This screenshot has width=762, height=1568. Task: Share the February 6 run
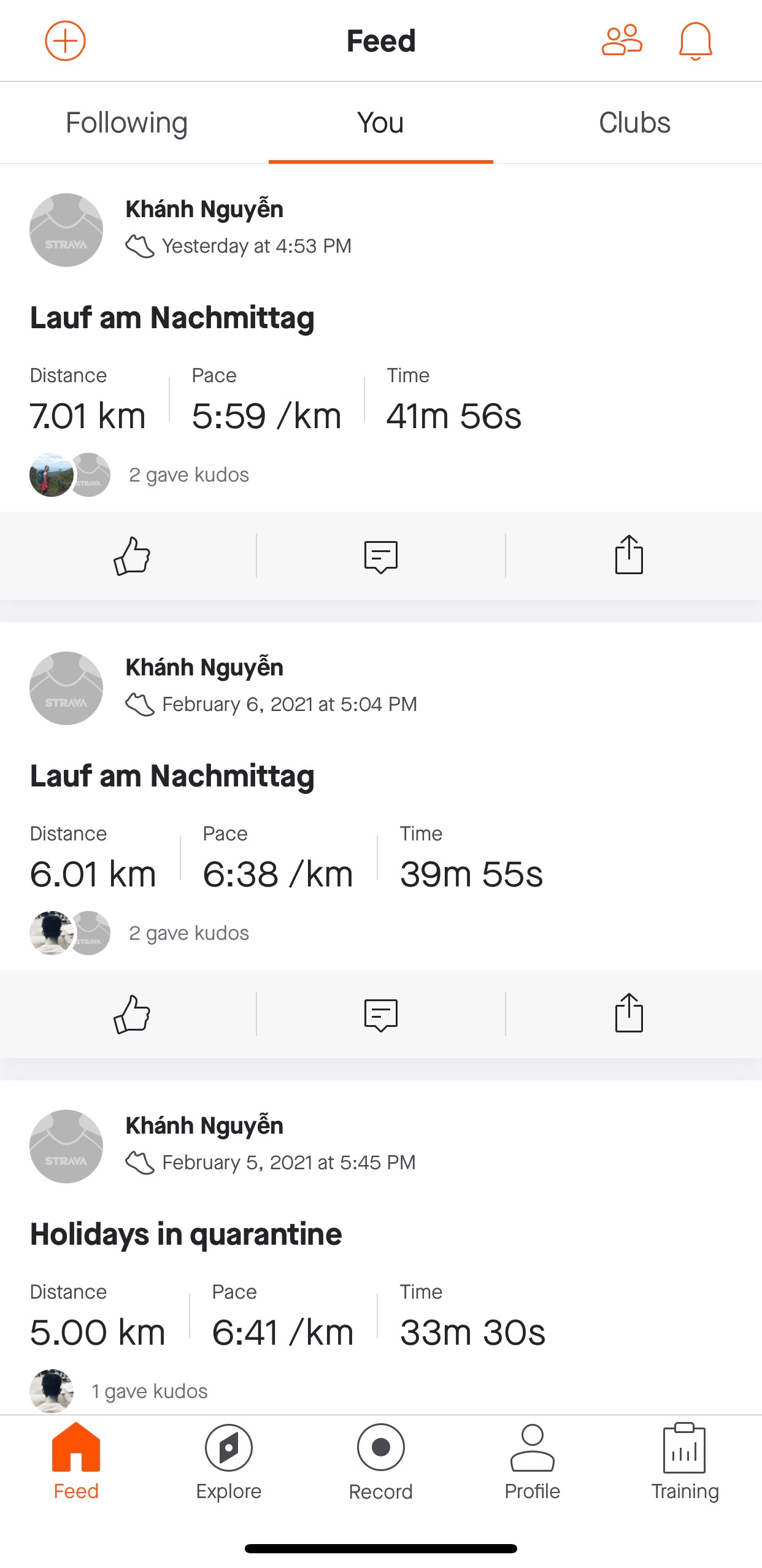click(629, 1013)
